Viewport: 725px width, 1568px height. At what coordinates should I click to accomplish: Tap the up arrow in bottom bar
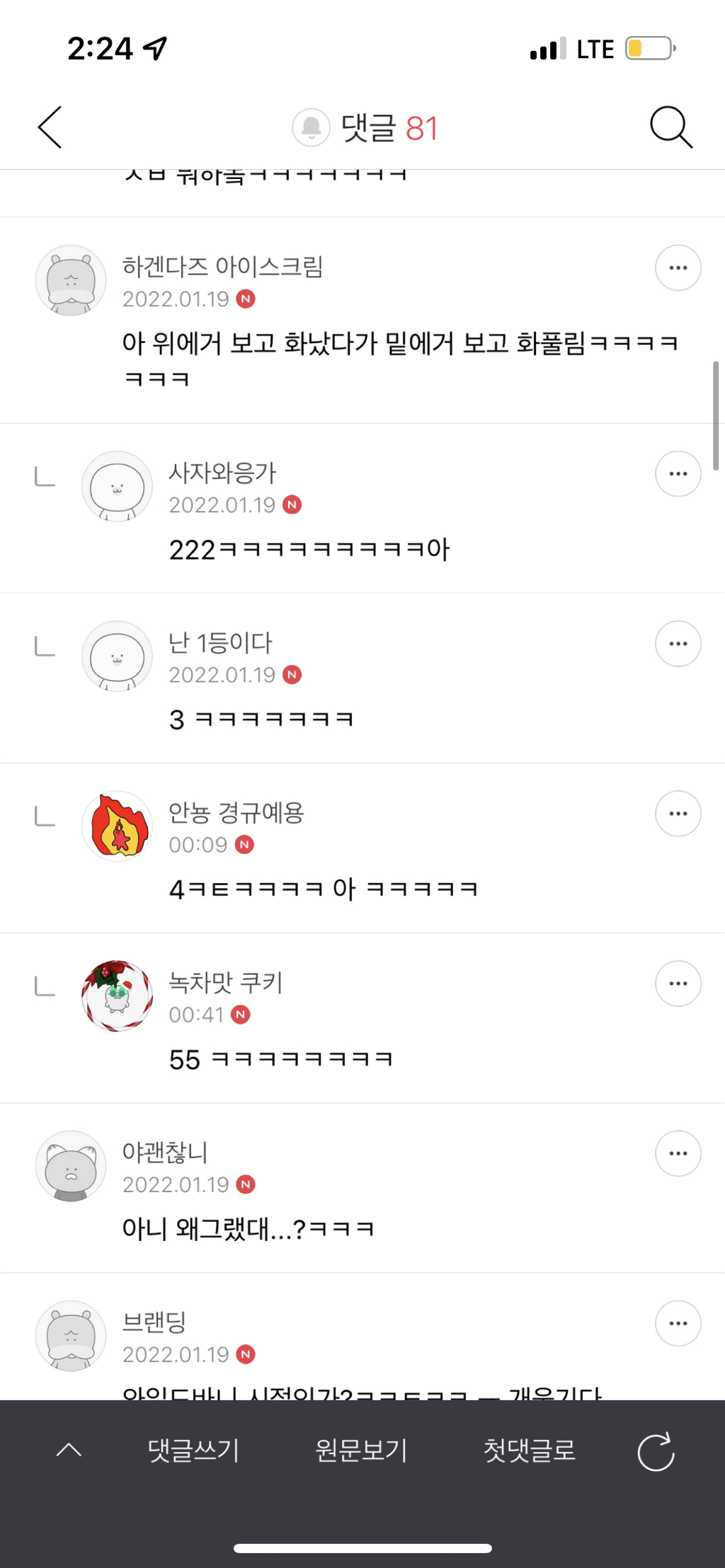(69, 1451)
